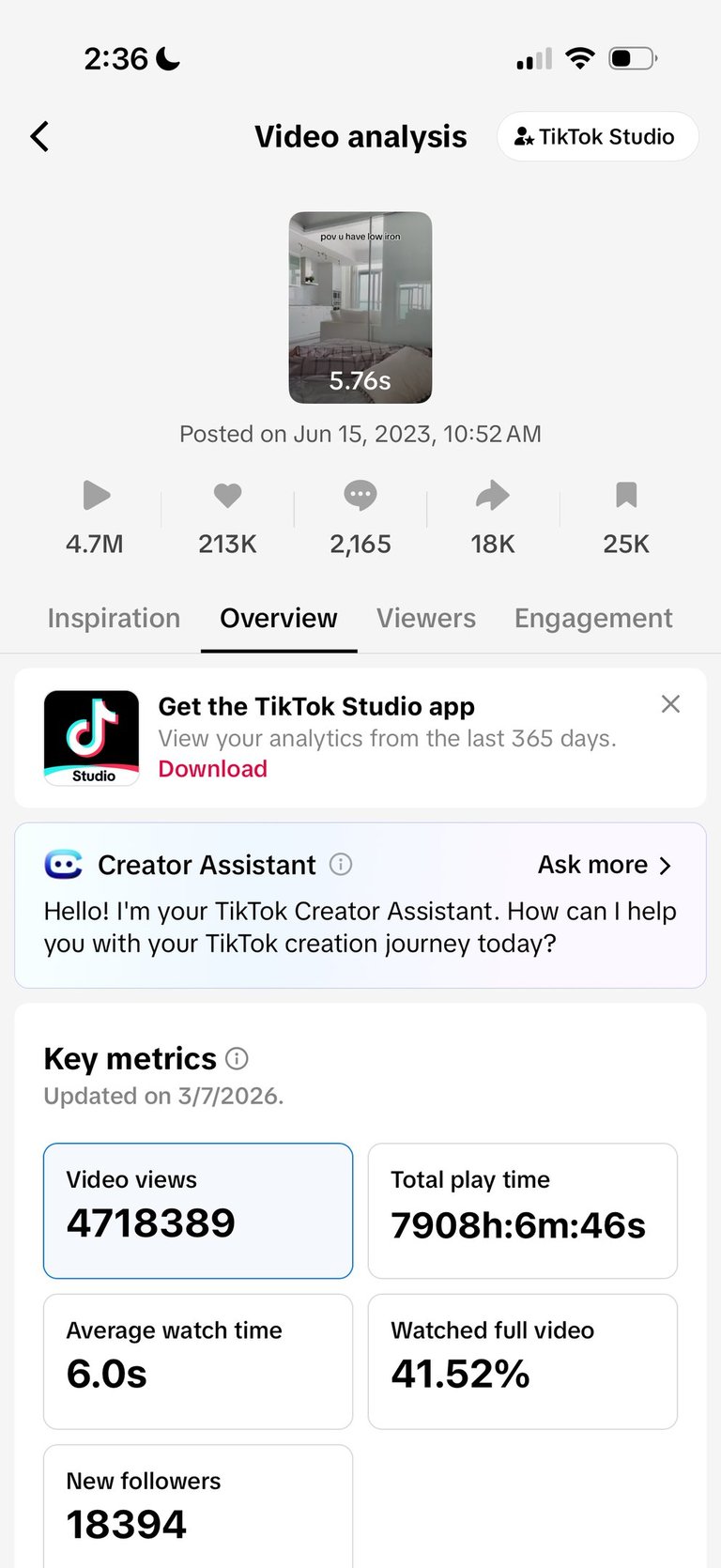This screenshot has width=721, height=1568.
Task: Show info about Creator Assistant
Action: click(x=341, y=865)
